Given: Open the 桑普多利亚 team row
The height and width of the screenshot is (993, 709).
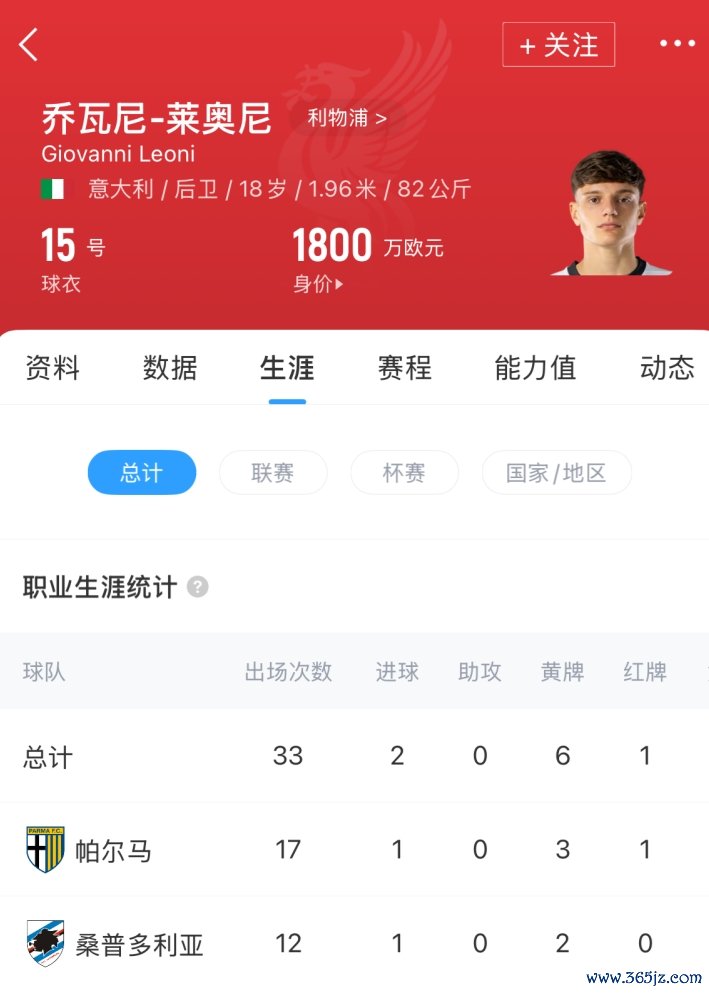Looking at the screenshot, I should tap(139, 944).
